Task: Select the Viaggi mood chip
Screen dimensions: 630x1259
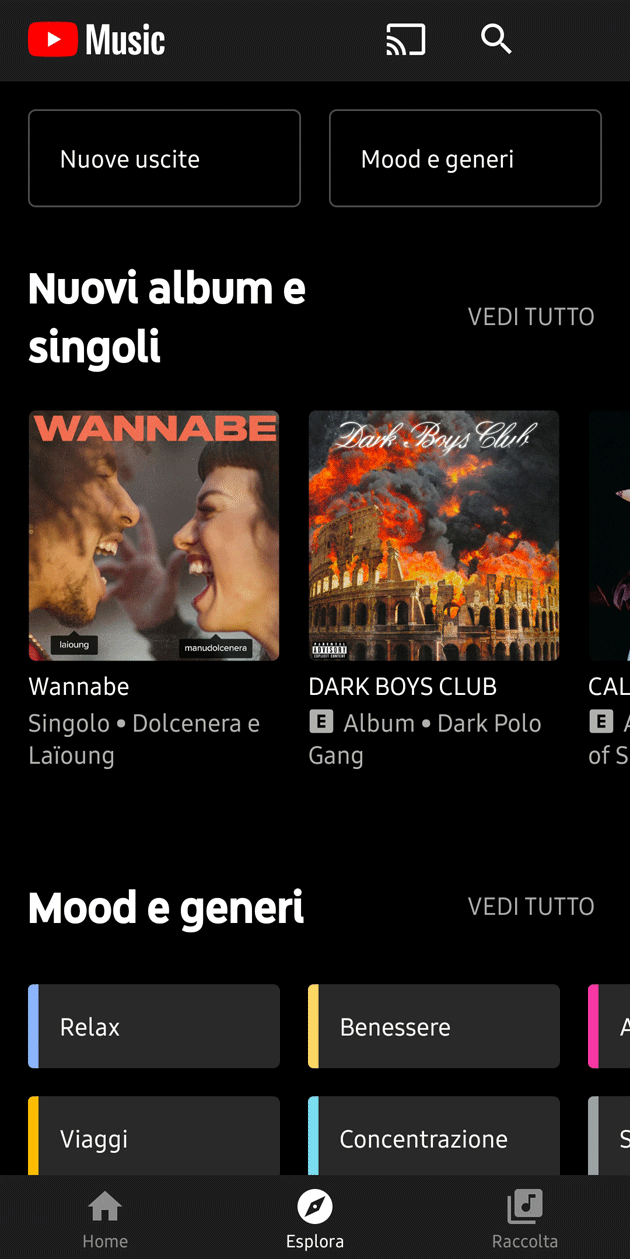Action: pyautogui.click(x=154, y=1138)
